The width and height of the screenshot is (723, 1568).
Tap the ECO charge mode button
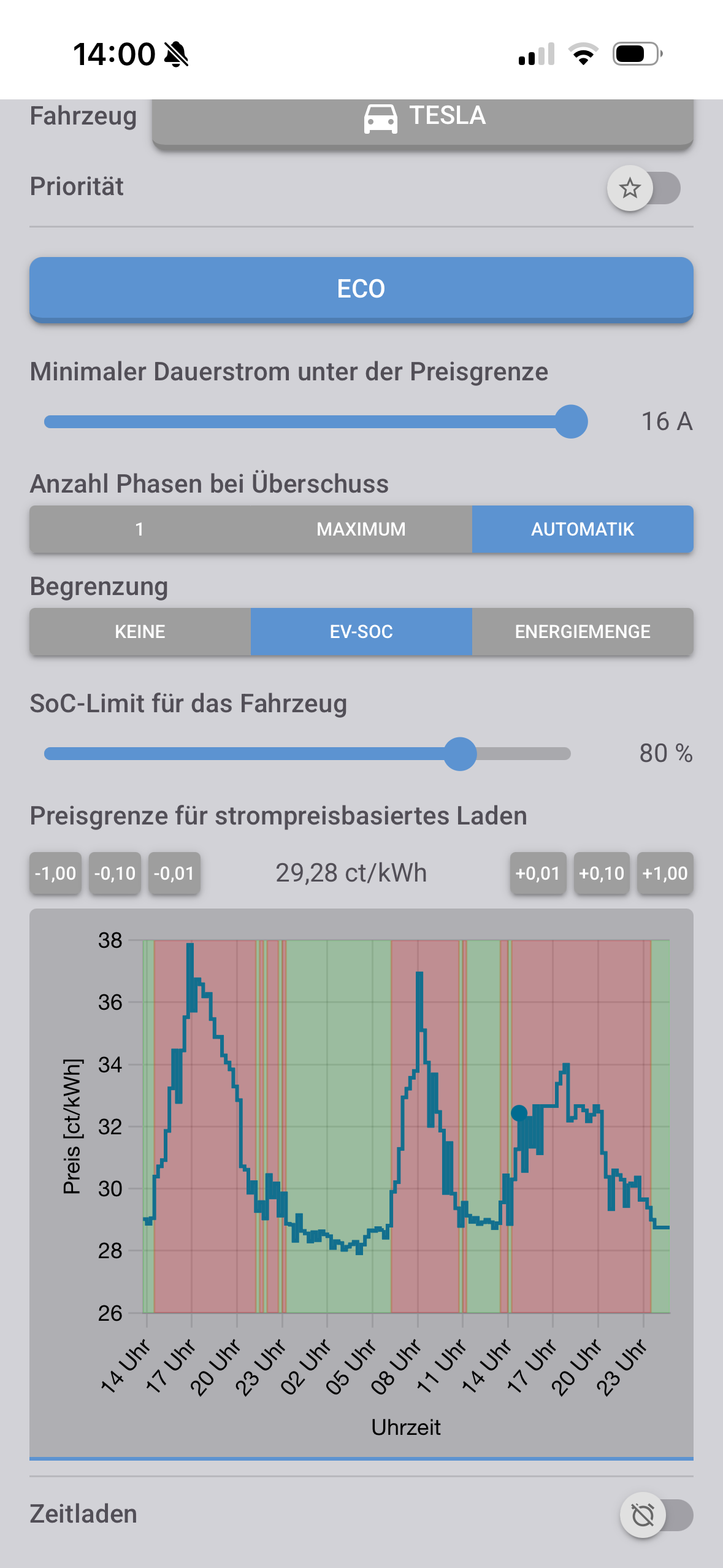361,289
